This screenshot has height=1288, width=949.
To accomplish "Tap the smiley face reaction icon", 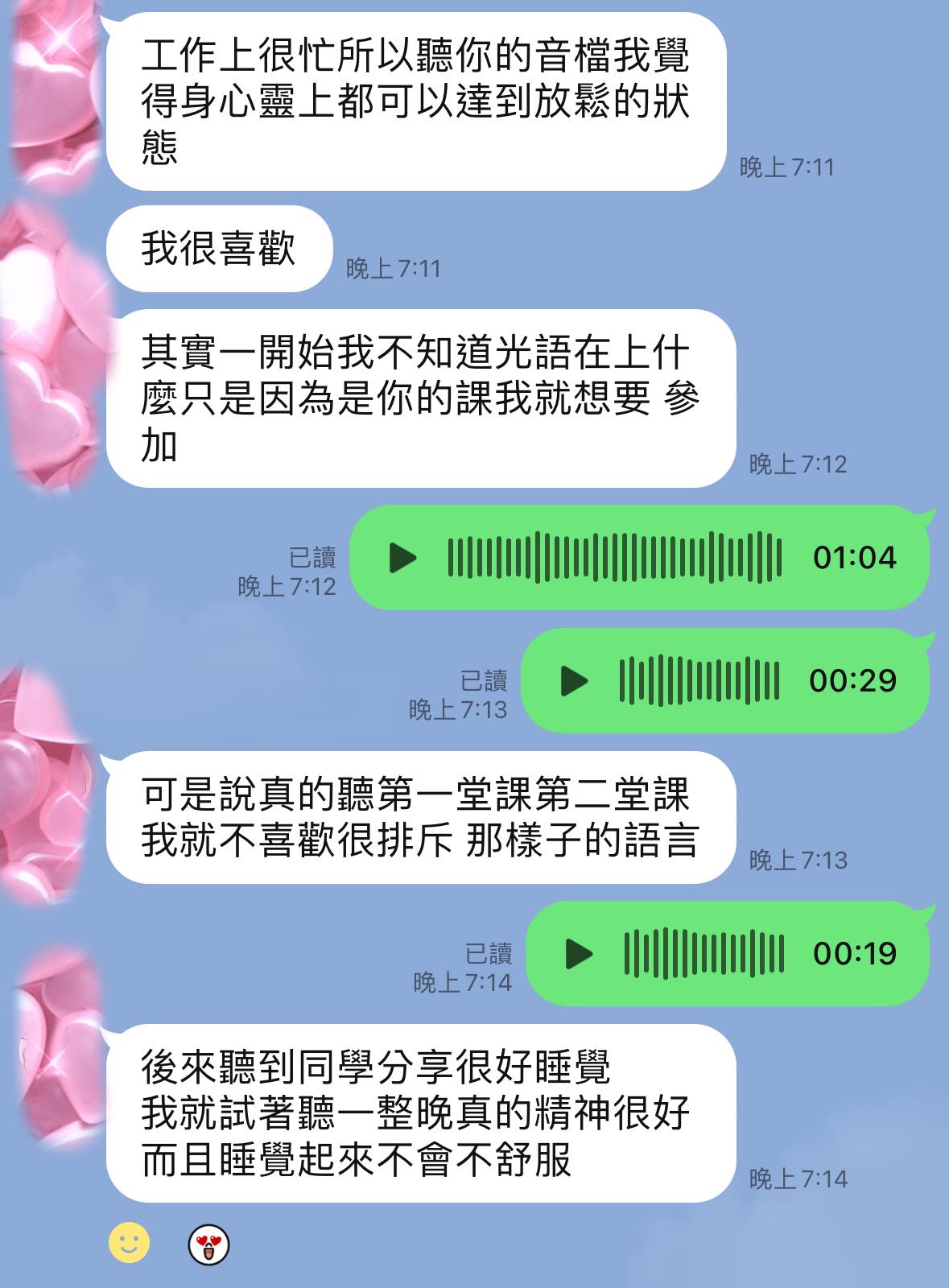I will (x=129, y=1242).
